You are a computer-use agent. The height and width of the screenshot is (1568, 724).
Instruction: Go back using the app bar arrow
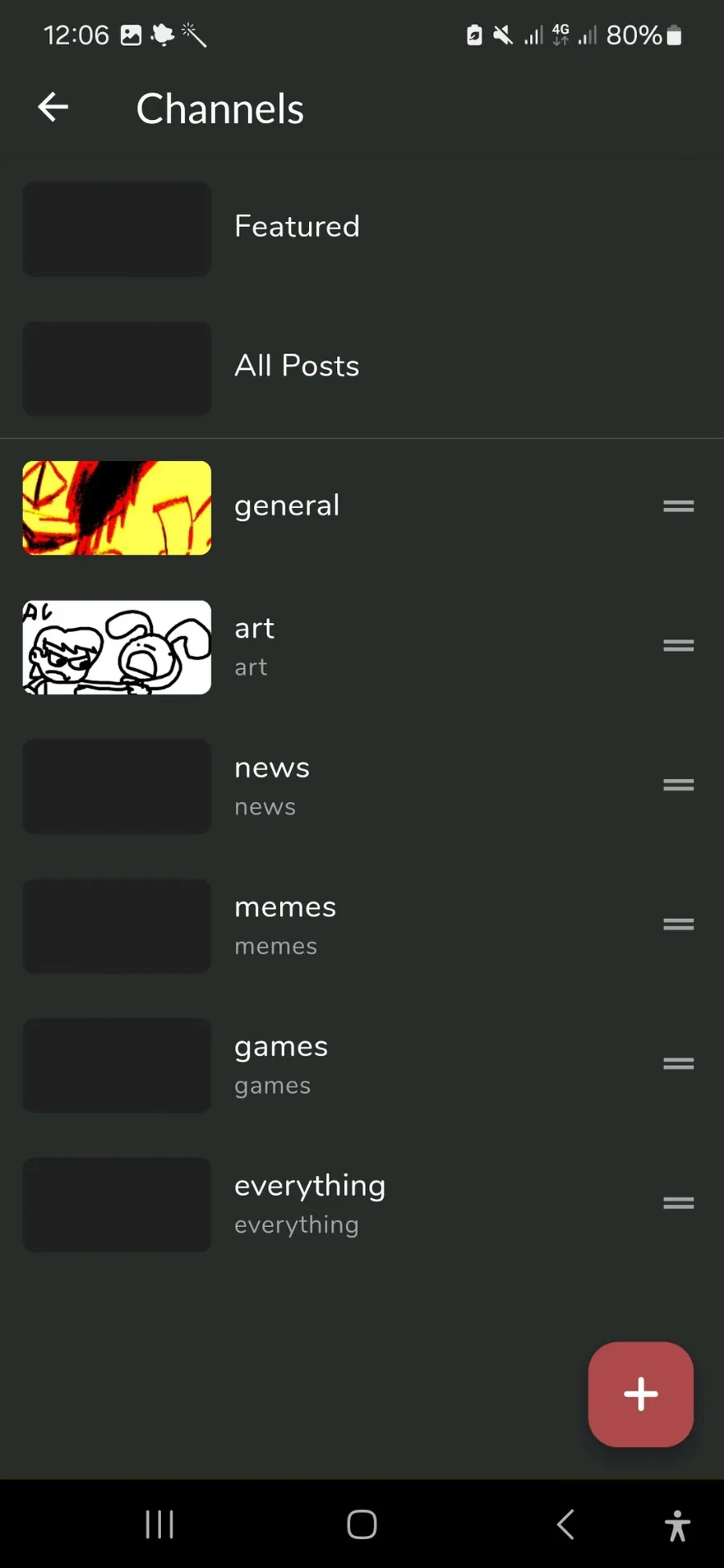(x=53, y=107)
